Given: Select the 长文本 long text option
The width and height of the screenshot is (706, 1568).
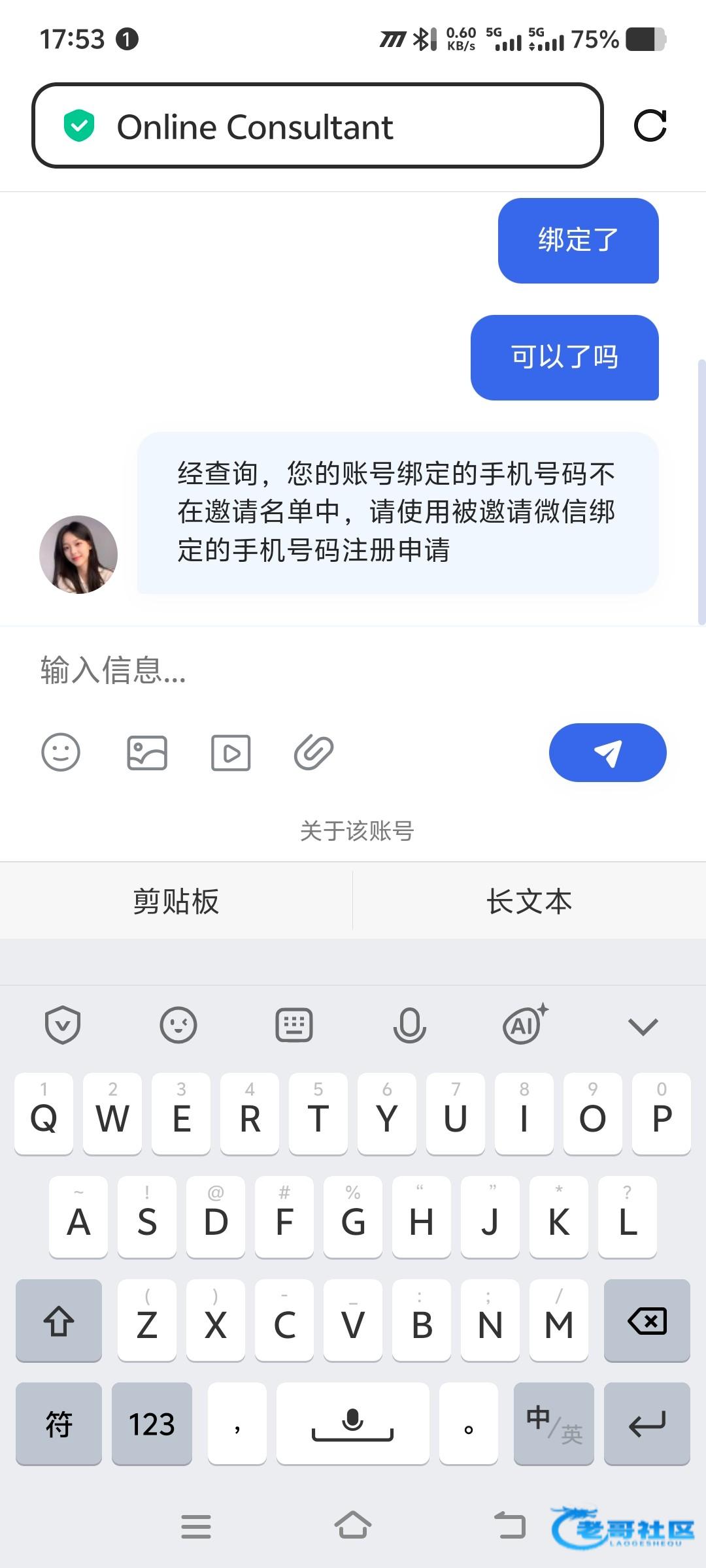Looking at the screenshot, I should [529, 902].
